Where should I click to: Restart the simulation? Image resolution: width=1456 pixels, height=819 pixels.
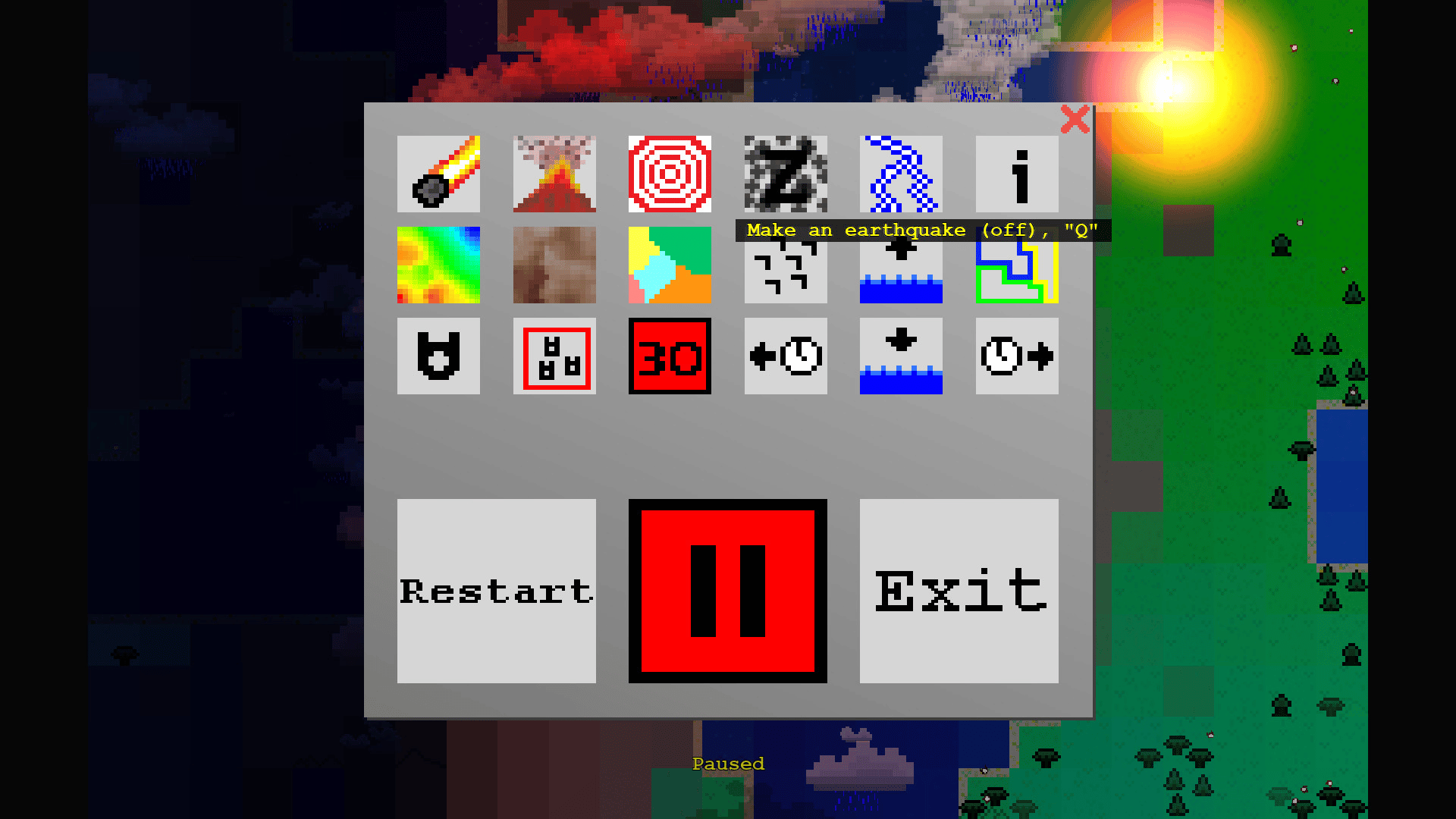click(x=497, y=591)
